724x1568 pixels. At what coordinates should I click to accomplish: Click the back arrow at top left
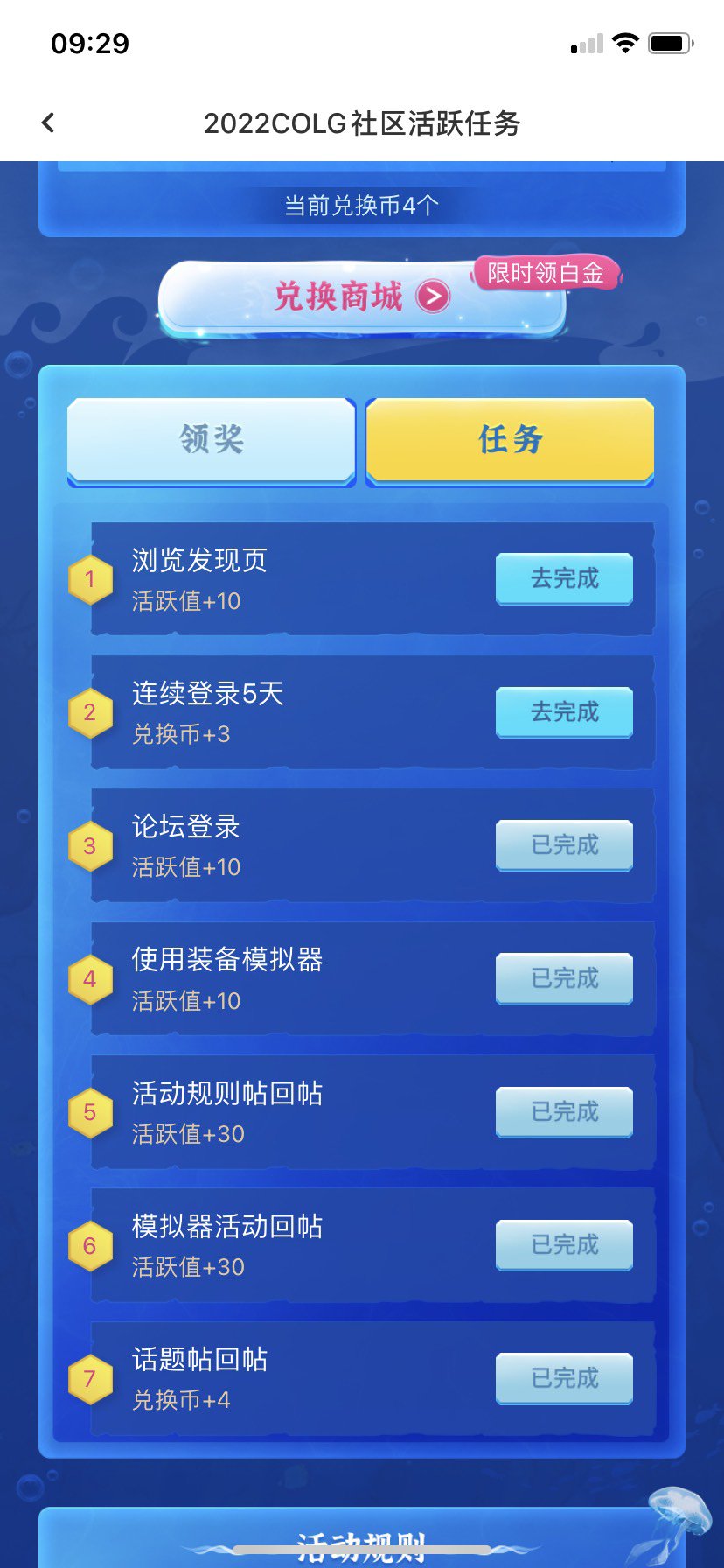[x=48, y=122]
